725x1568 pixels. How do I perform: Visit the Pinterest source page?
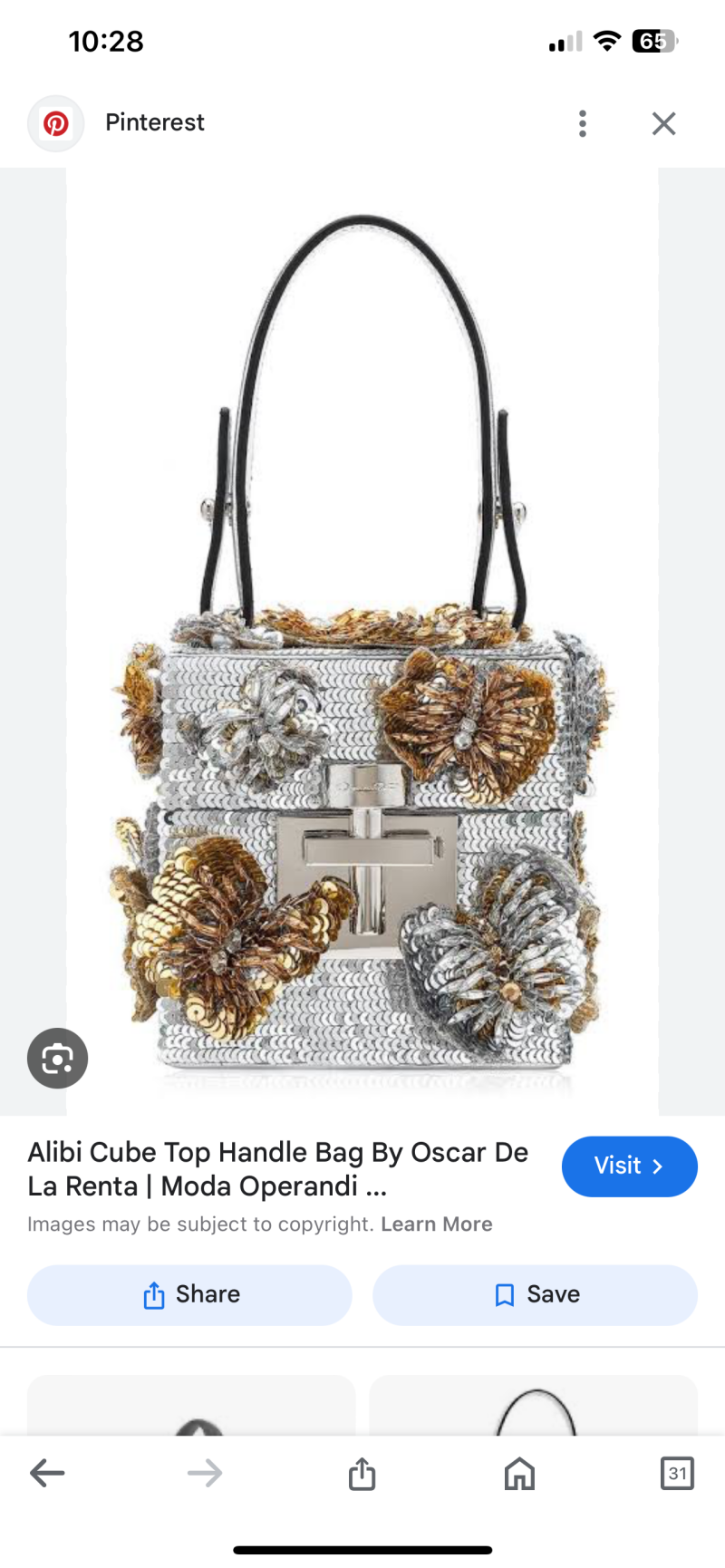629,1166
